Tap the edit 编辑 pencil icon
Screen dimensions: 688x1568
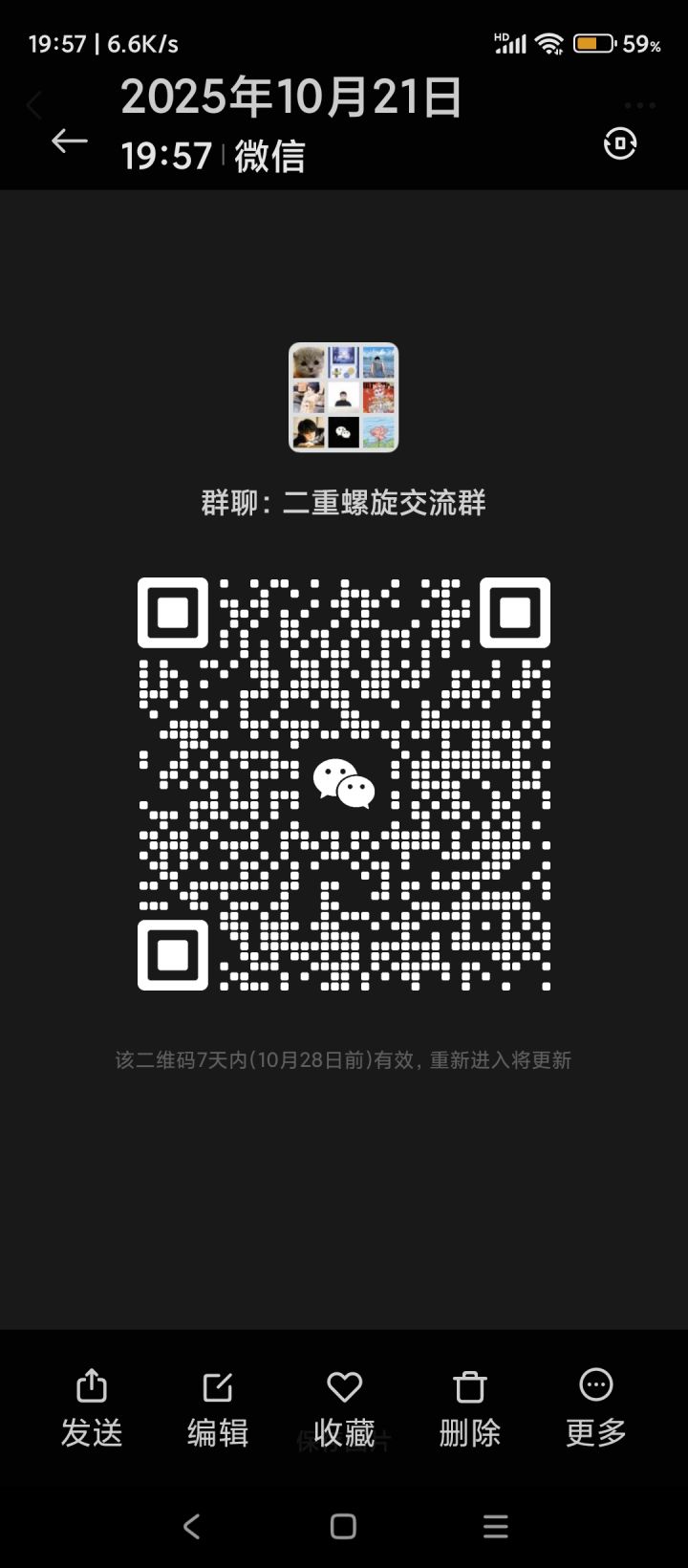click(x=217, y=1386)
